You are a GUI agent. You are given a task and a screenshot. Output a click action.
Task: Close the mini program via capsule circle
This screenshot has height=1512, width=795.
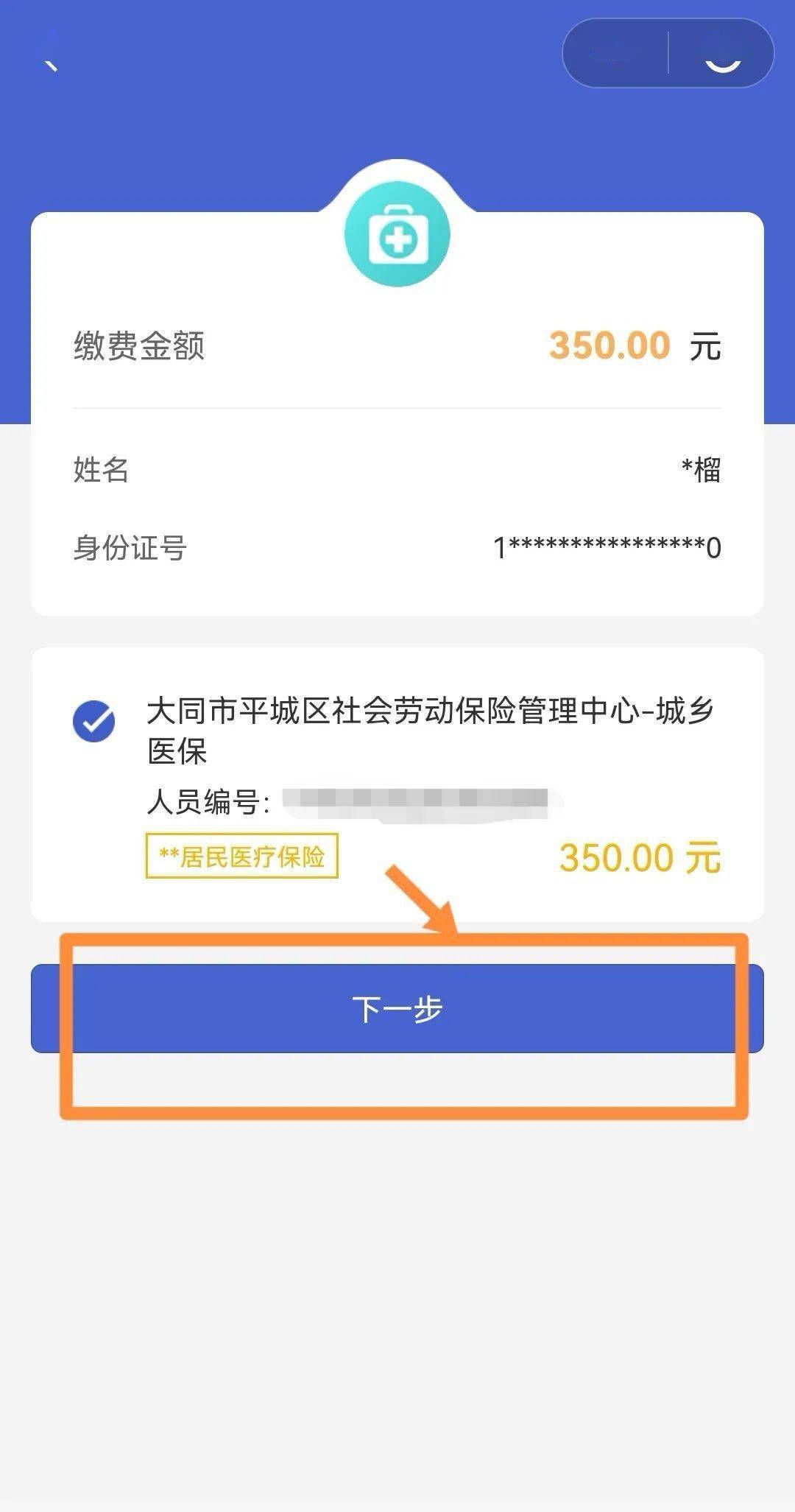pos(722,54)
